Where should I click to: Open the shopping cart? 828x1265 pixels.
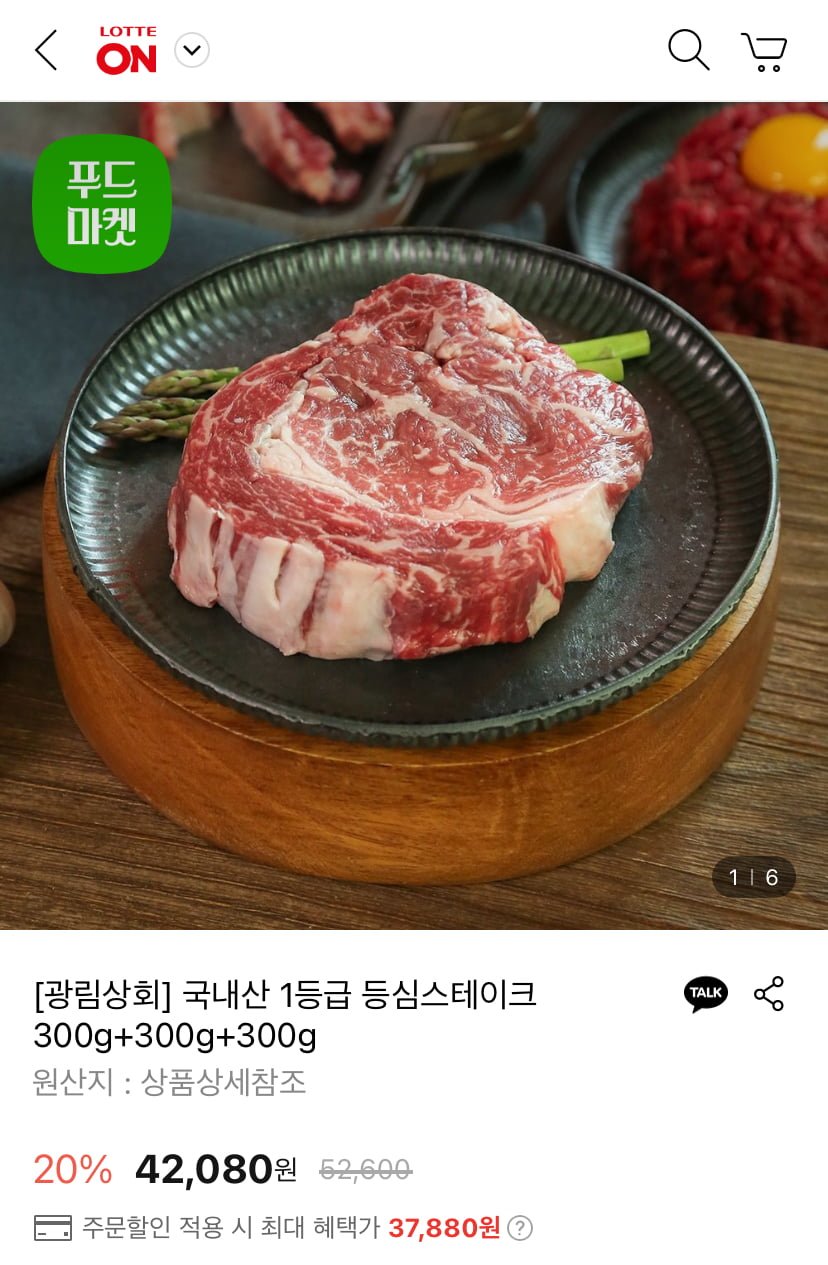click(x=764, y=51)
